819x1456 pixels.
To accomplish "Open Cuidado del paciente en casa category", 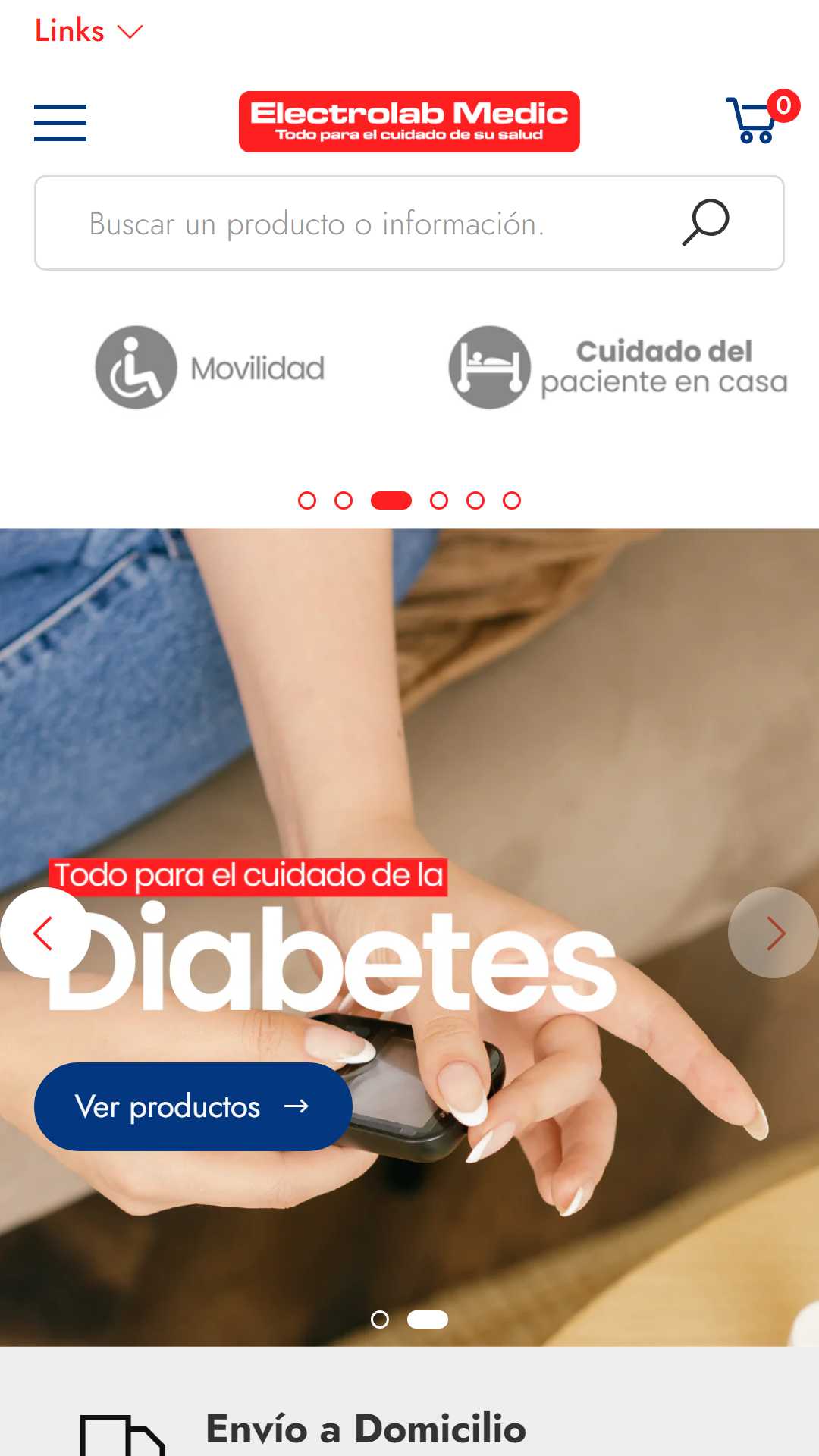I will [617, 368].
